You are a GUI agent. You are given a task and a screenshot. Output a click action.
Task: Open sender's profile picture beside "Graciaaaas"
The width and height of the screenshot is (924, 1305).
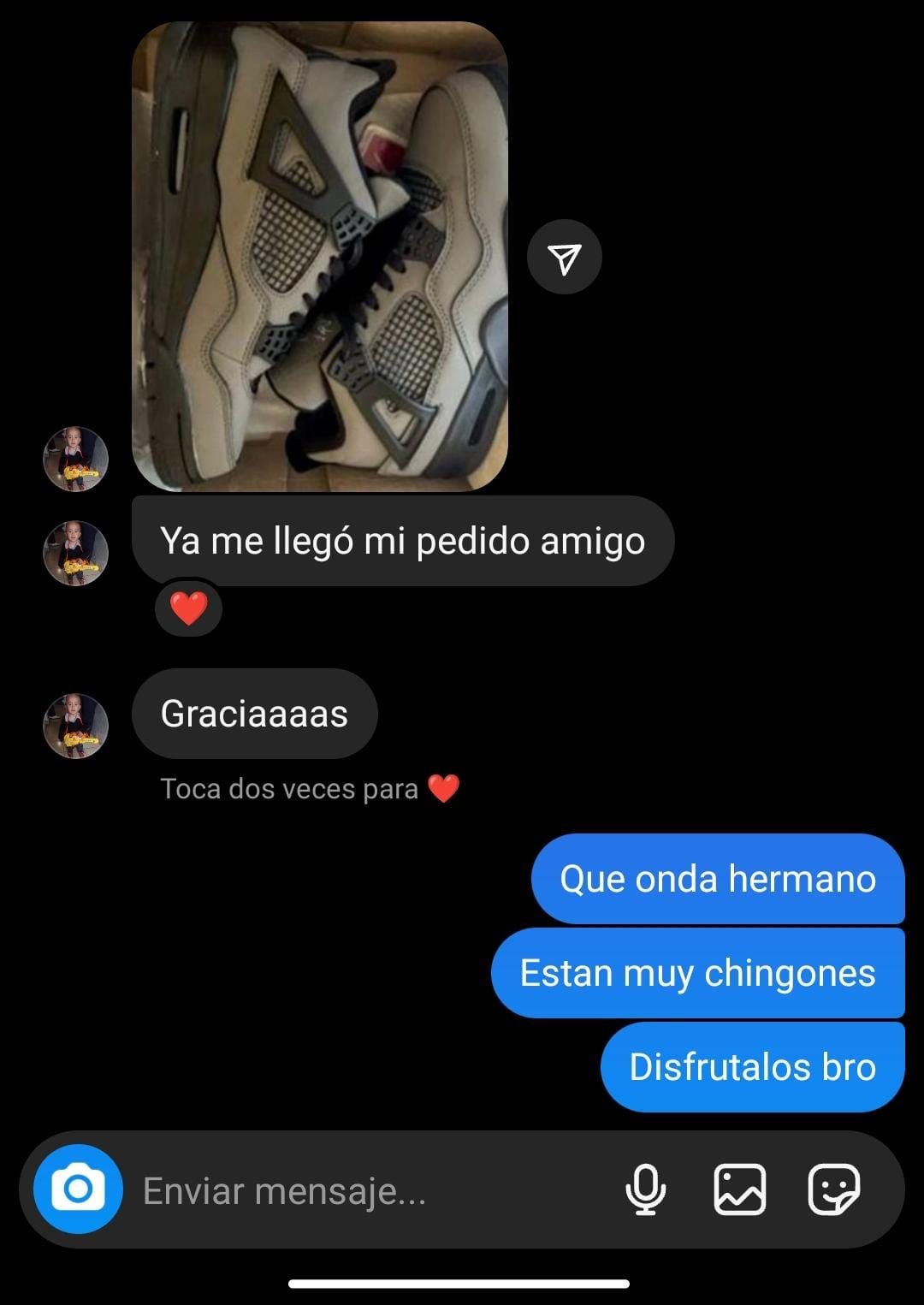click(x=76, y=726)
